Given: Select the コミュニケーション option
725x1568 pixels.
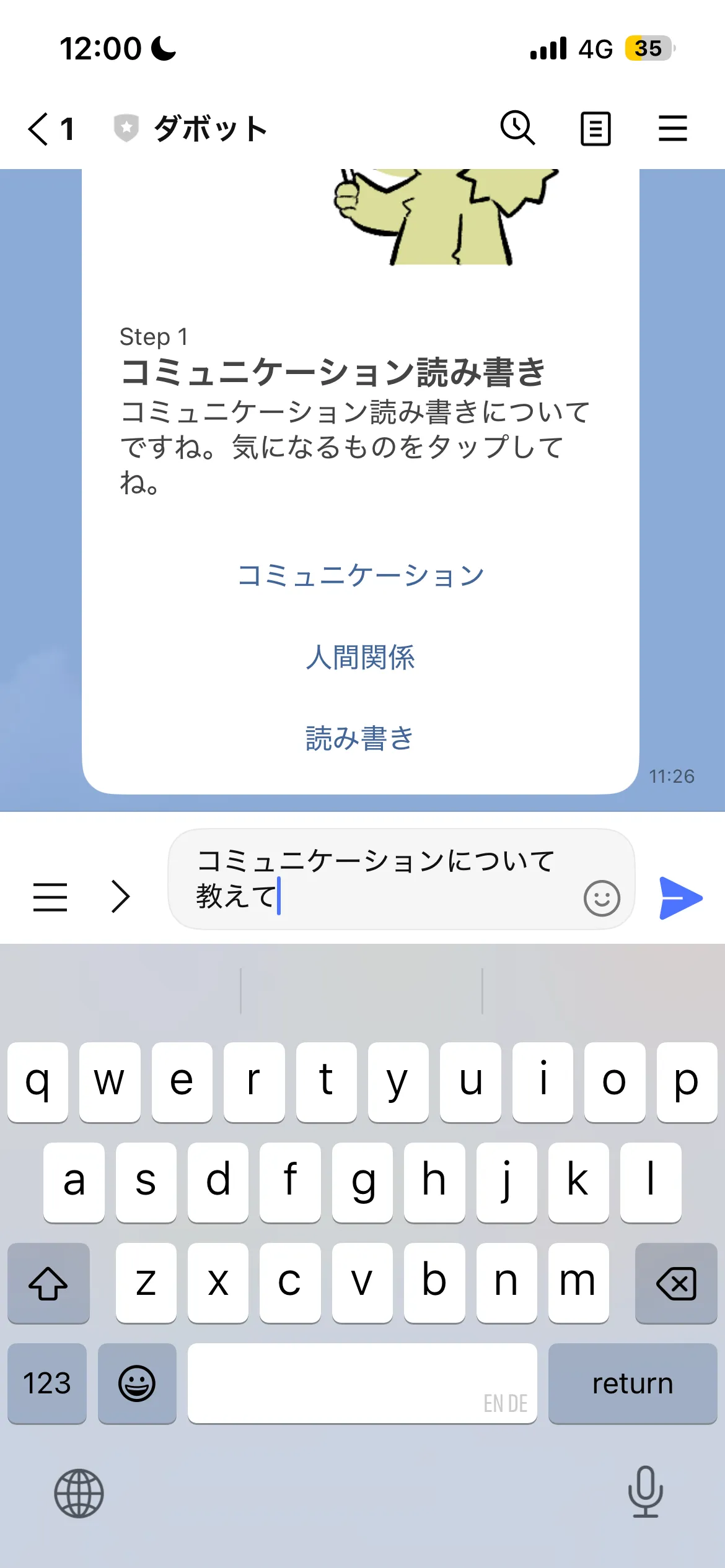Looking at the screenshot, I should [361, 575].
